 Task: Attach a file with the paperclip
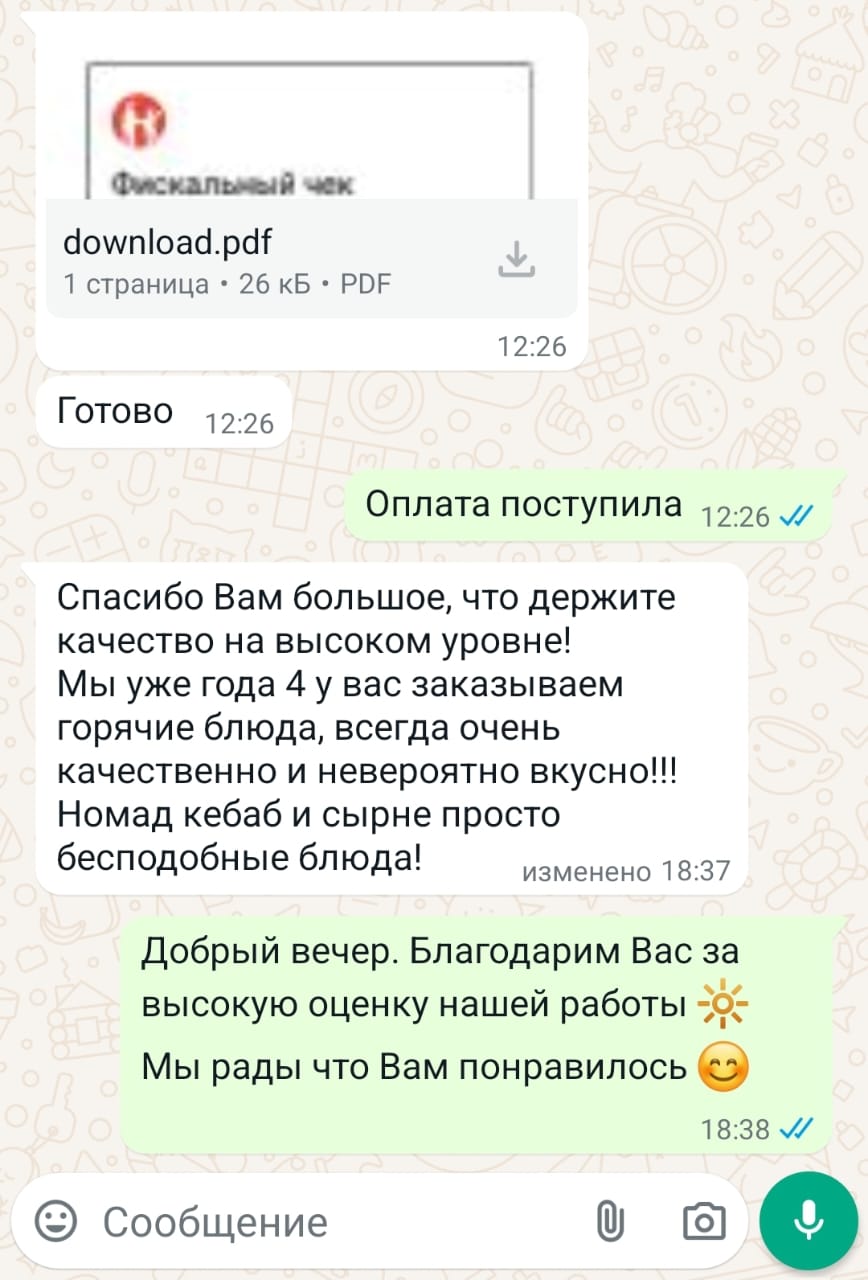click(610, 1221)
